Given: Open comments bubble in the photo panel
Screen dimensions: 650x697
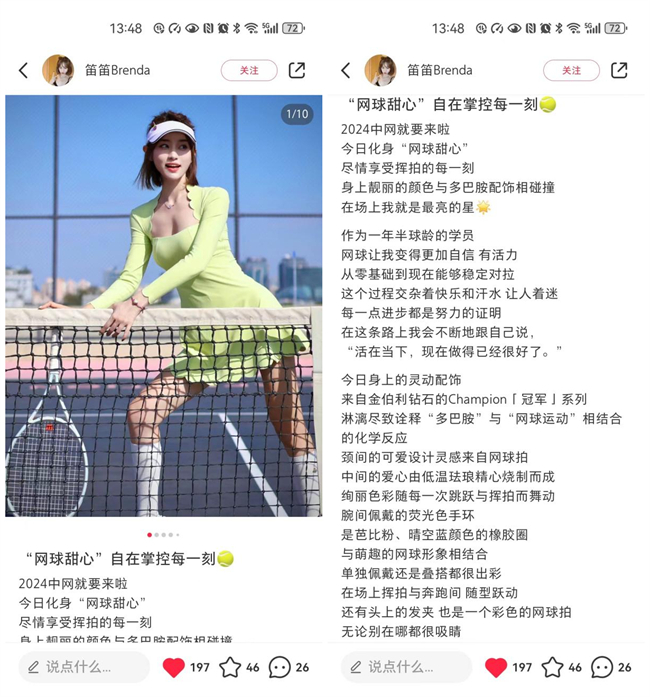Looking at the screenshot, I should click(x=280, y=667).
